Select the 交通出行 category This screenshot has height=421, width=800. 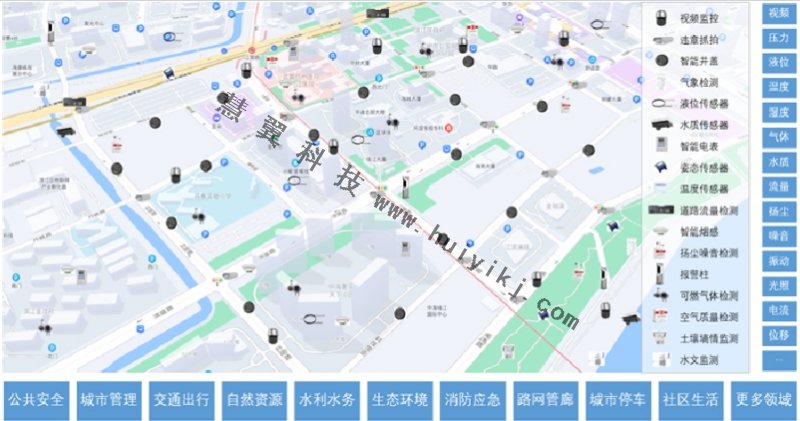coord(182,399)
